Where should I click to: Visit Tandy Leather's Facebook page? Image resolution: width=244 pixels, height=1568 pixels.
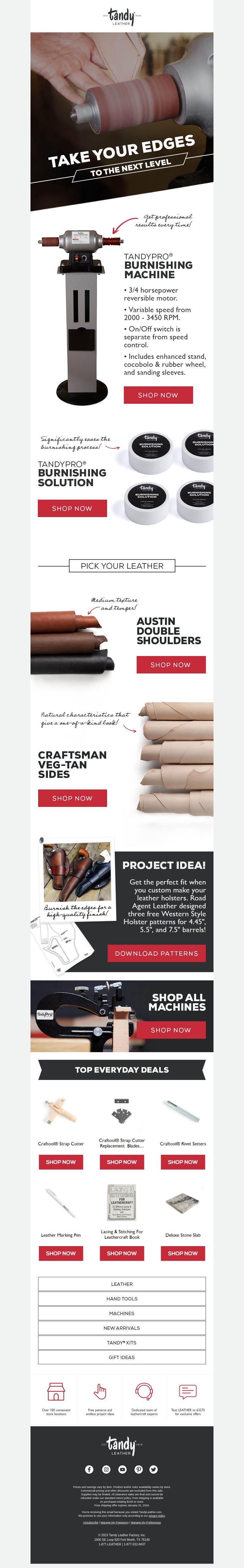89,1469
